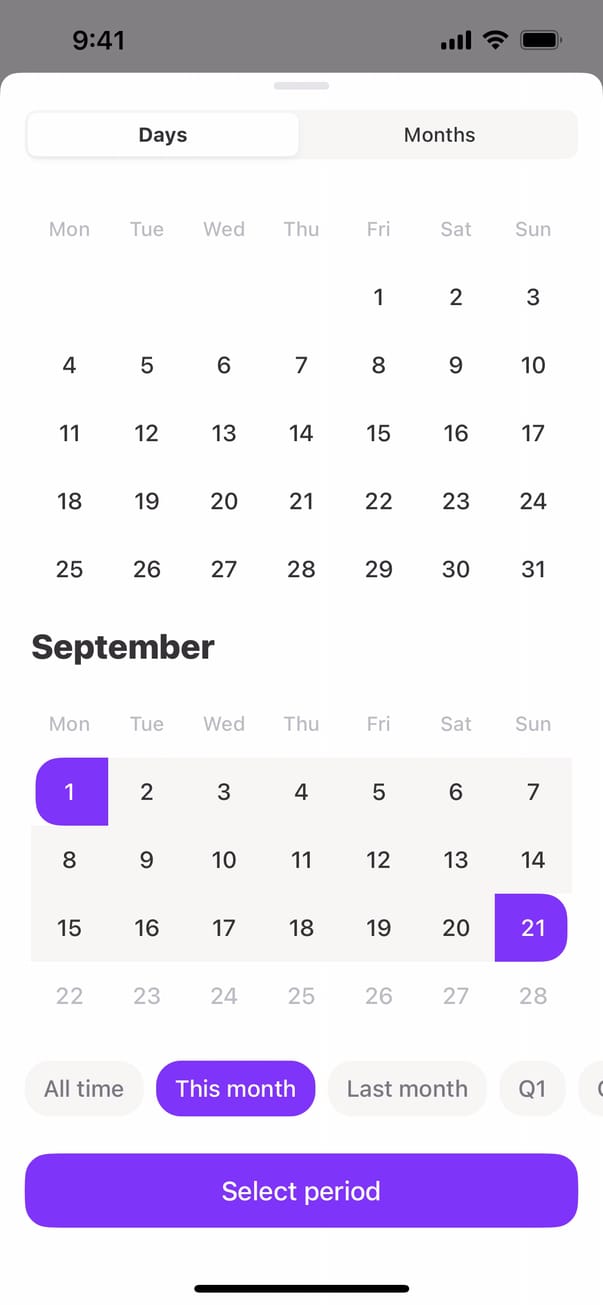Screen dimensions: 603x1305
Task: Select the Q1 period chip
Action: (x=532, y=1088)
